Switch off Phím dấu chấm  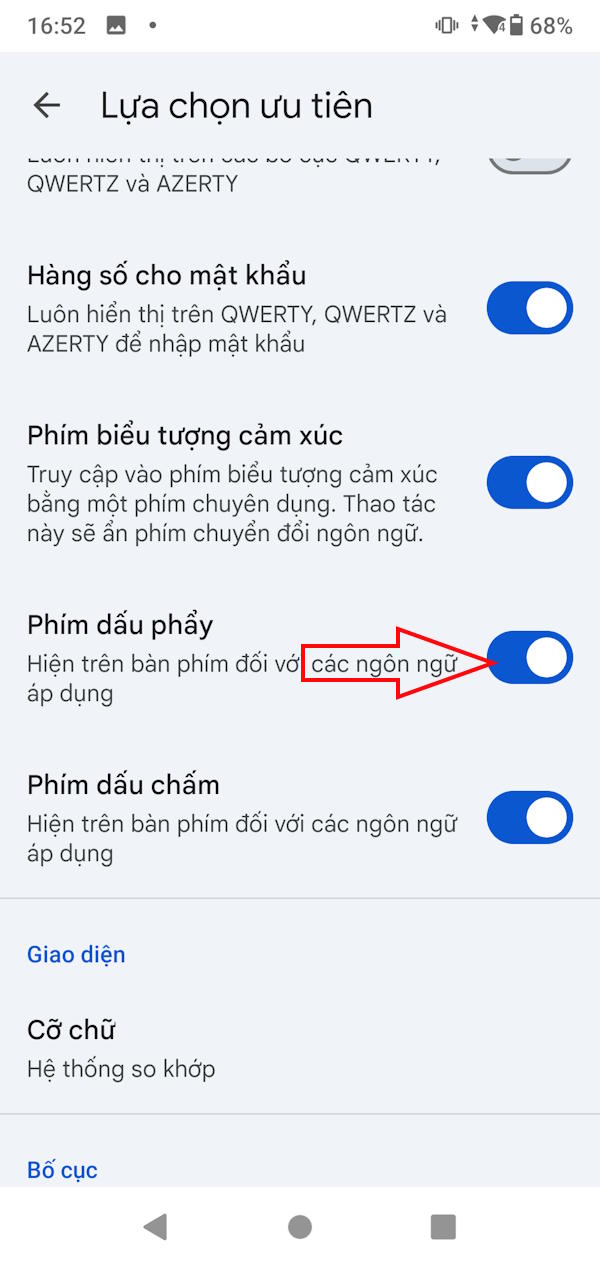pos(529,817)
